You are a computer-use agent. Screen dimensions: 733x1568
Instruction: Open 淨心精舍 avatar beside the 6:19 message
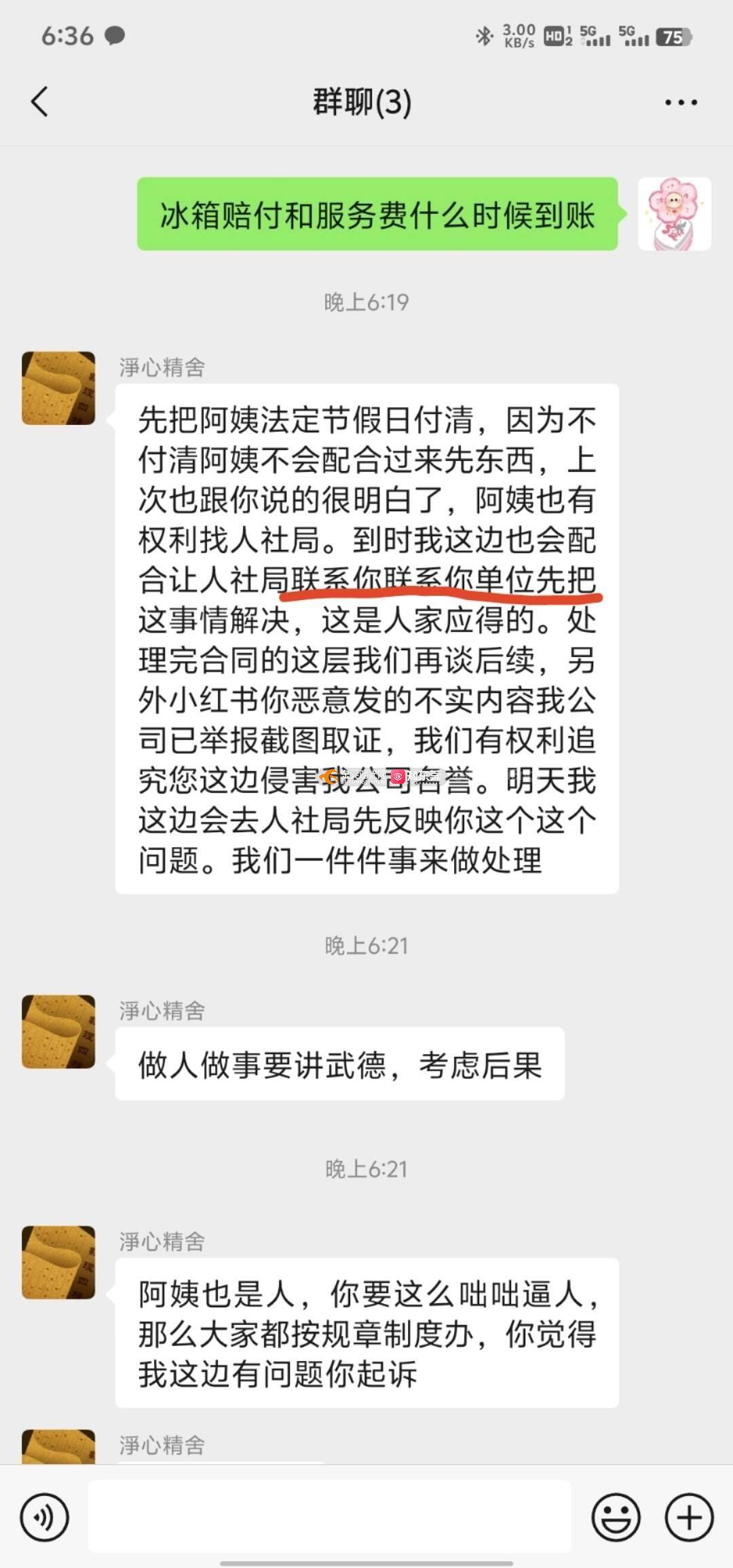[x=58, y=388]
